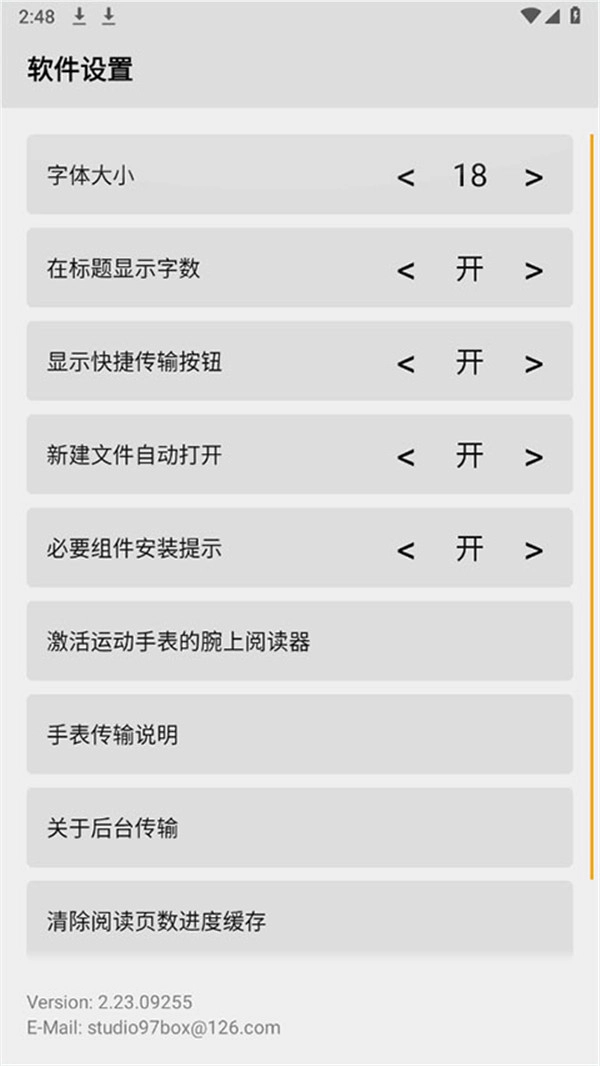Tap right arrow on 必要组件安装提示
600x1066 pixels.
point(534,551)
